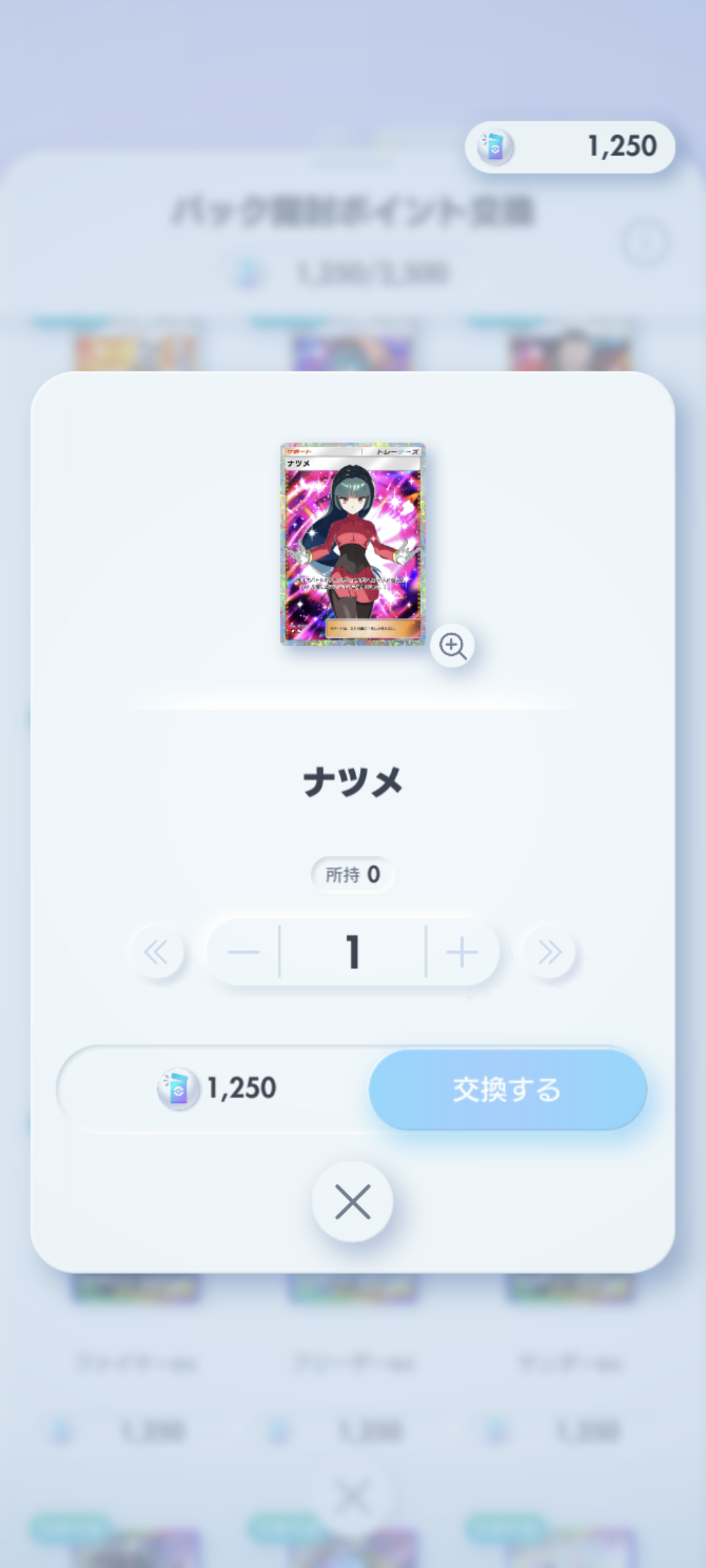Jump to minimum quantity with double-left arrows
Viewport: 706px width, 1568px height.
pos(157,952)
